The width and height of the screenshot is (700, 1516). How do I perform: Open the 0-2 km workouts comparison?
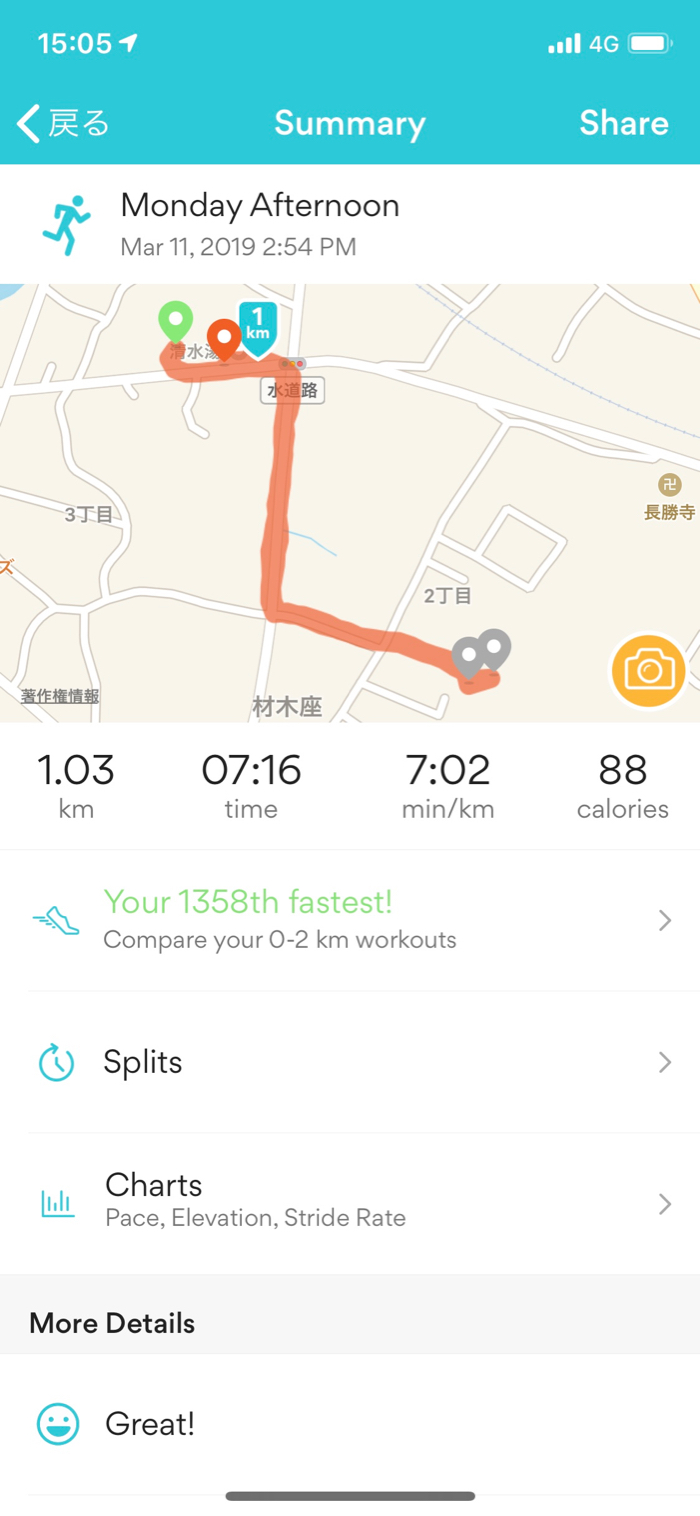(x=350, y=920)
